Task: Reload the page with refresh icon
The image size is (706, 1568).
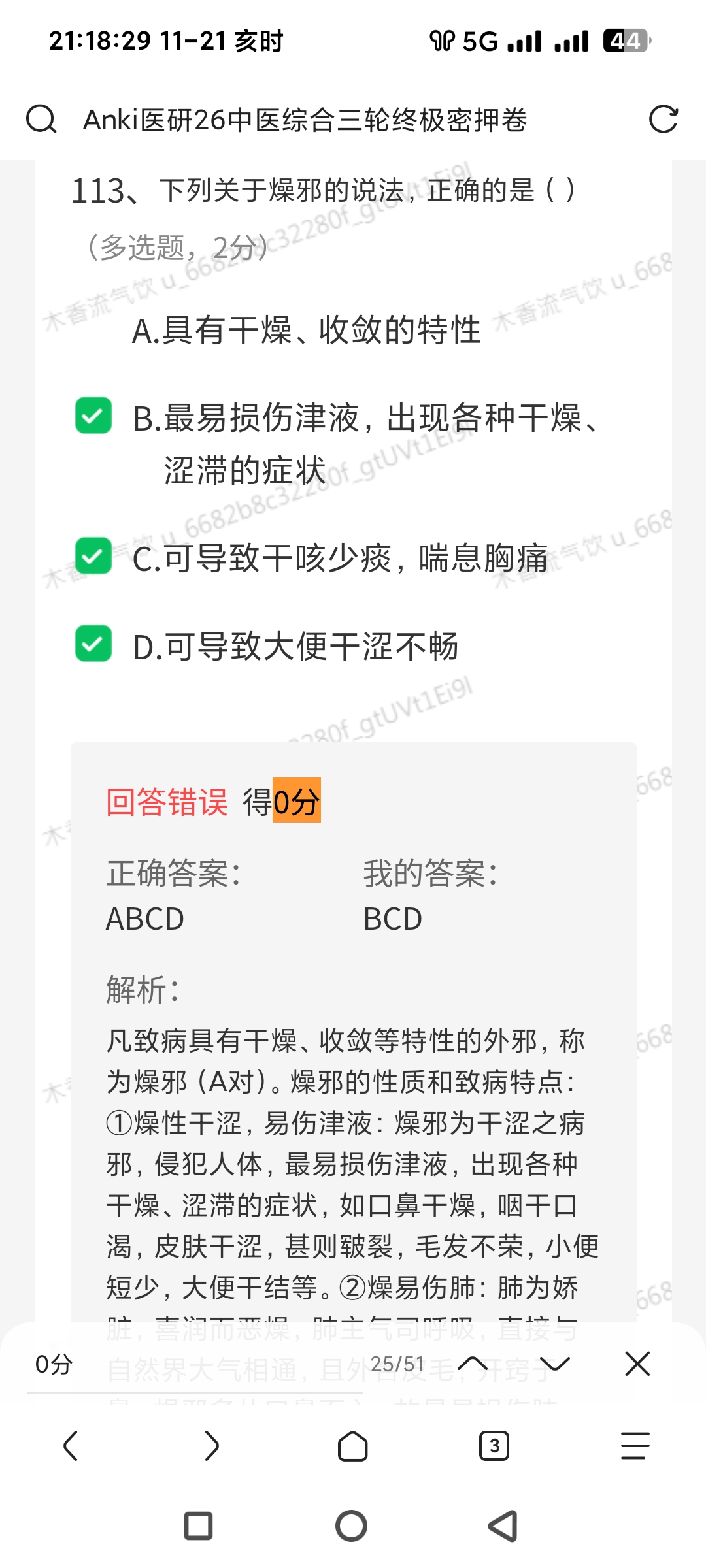Action: point(663,120)
